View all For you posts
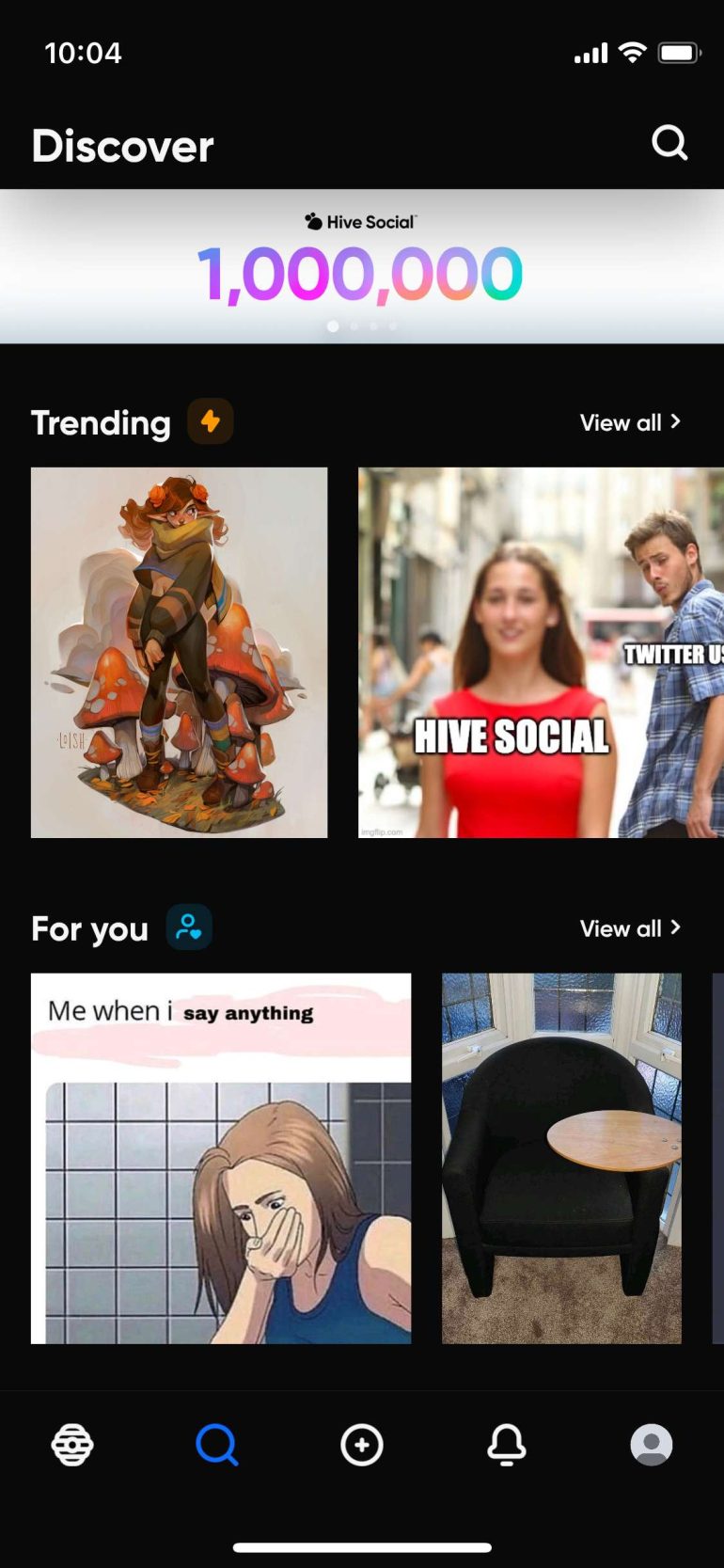The width and height of the screenshot is (724, 1568). click(x=630, y=928)
